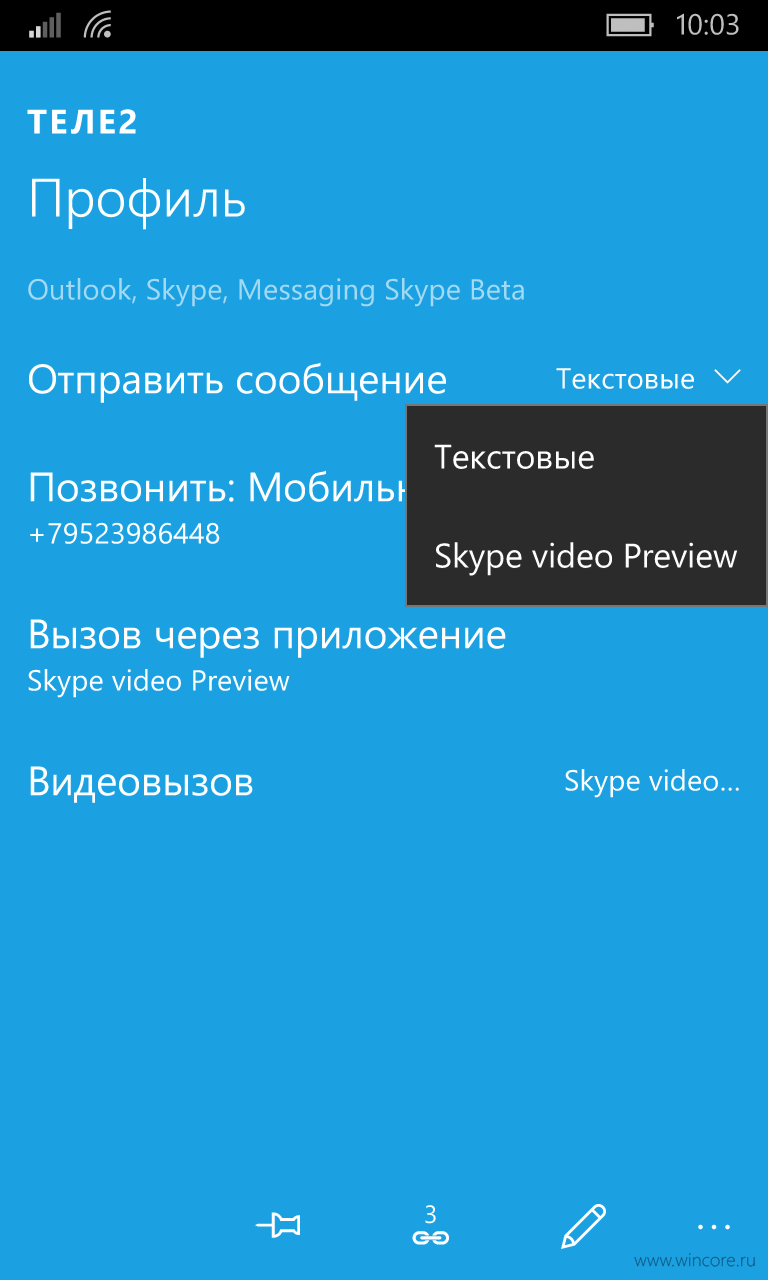Tap Отправить сообщение to send a message

pos(237,380)
